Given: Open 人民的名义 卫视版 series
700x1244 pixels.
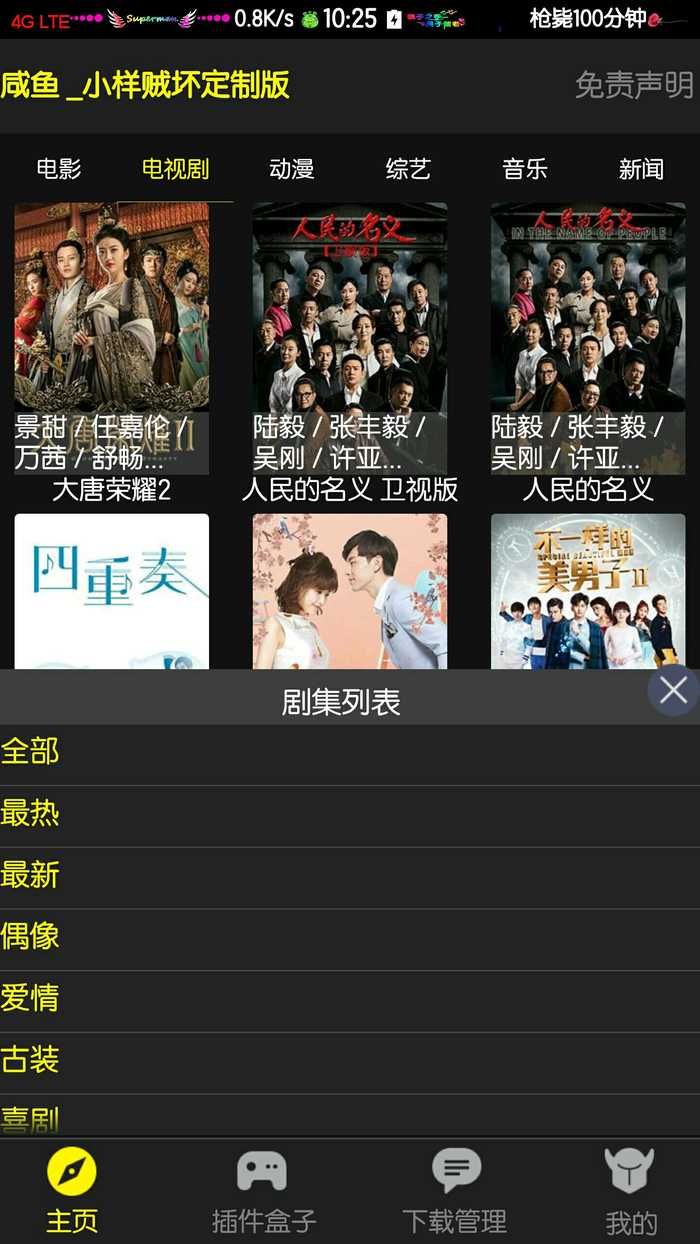Looking at the screenshot, I should click(x=349, y=340).
